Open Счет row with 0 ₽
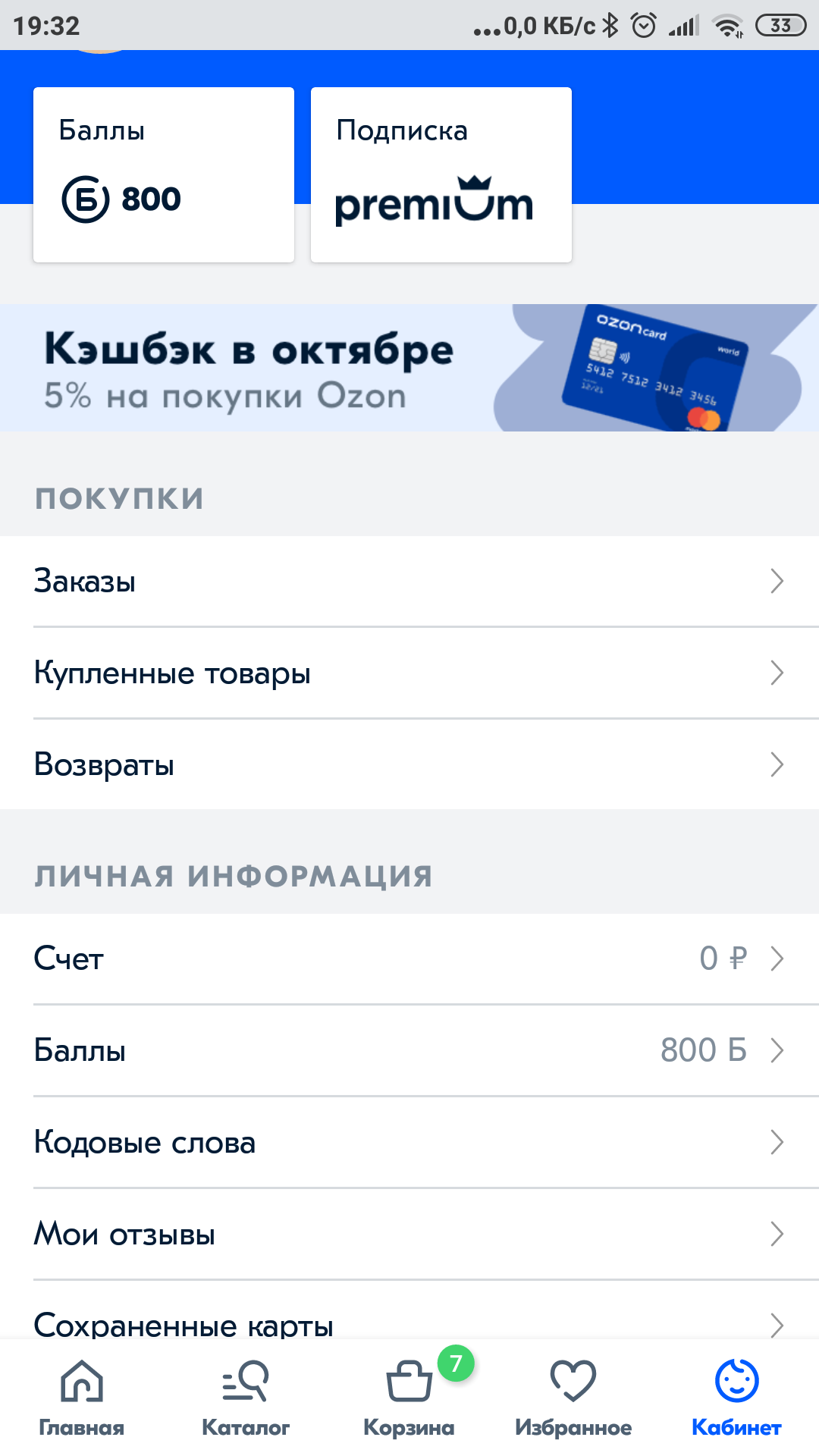 click(409, 959)
